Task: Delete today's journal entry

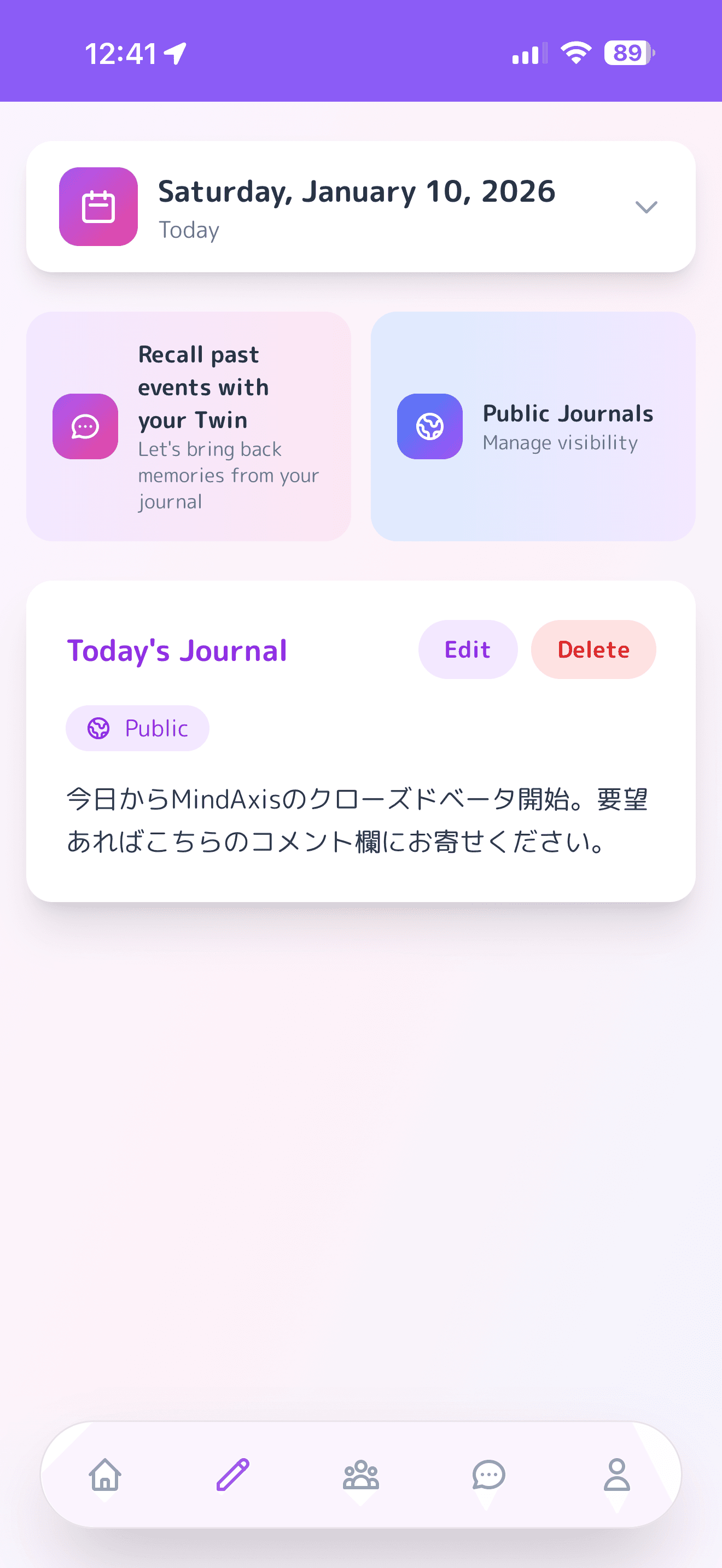Action: [x=593, y=650]
